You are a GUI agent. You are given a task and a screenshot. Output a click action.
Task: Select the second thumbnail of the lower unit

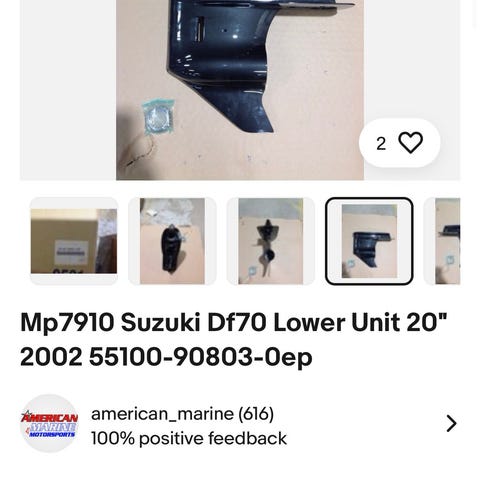(172, 241)
